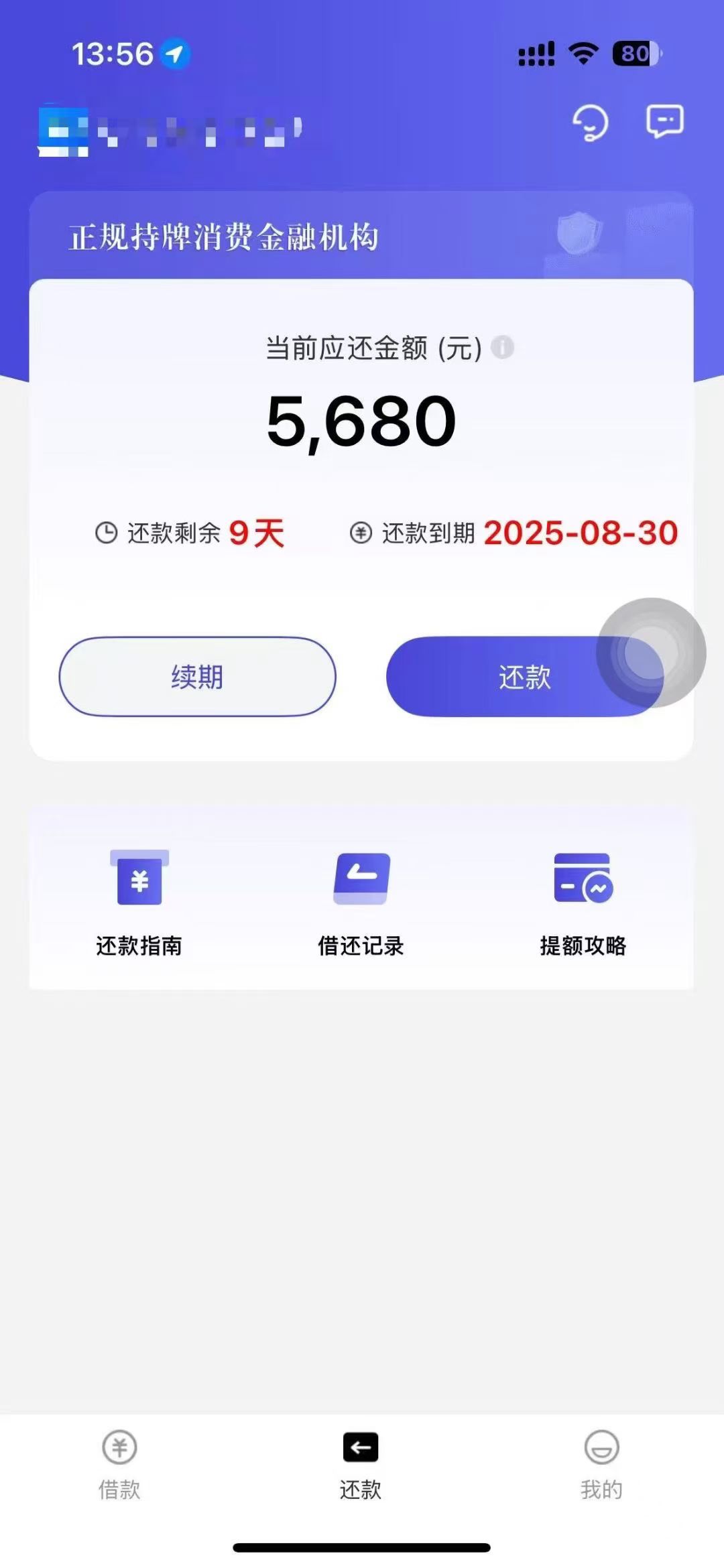Tap the info icon beside 当前应还金额
This screenshot has width=724, height=1568.
[502, 348]
